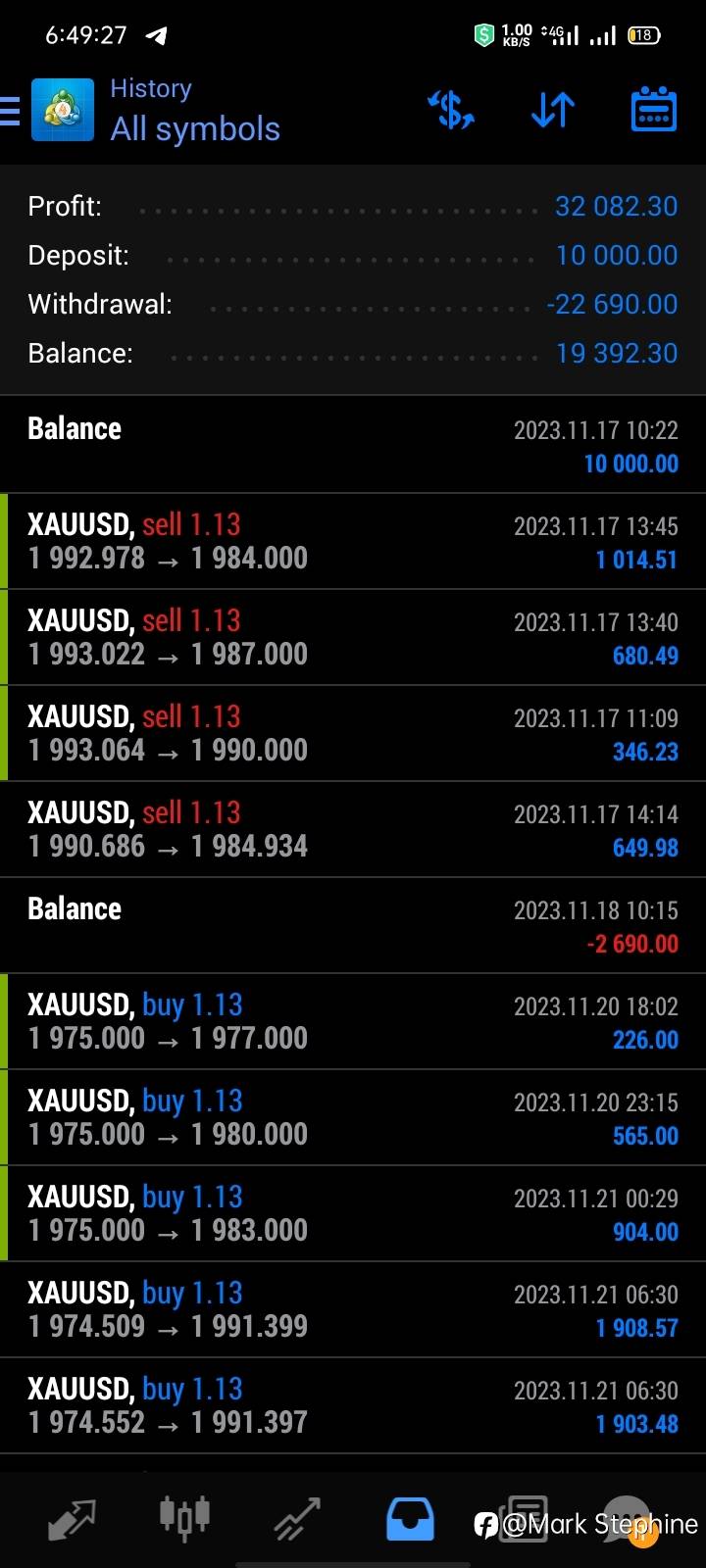This screenshot has height=1568, width=706.
Task: Open the 10 000.00 balance deposit entry
Action: [x=353, y=445]
